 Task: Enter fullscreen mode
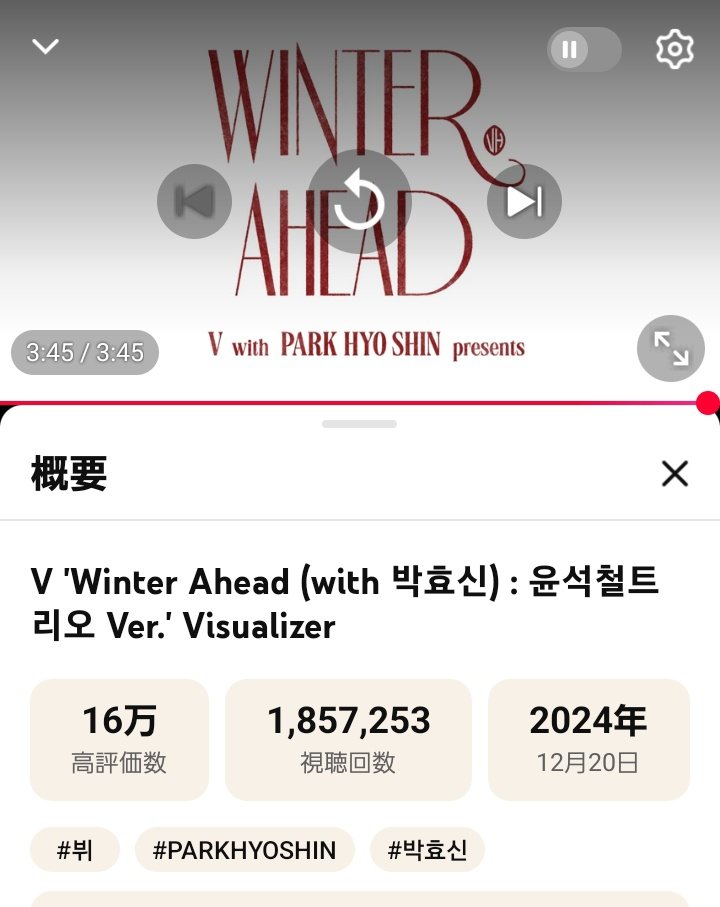(x=670, y=348)
